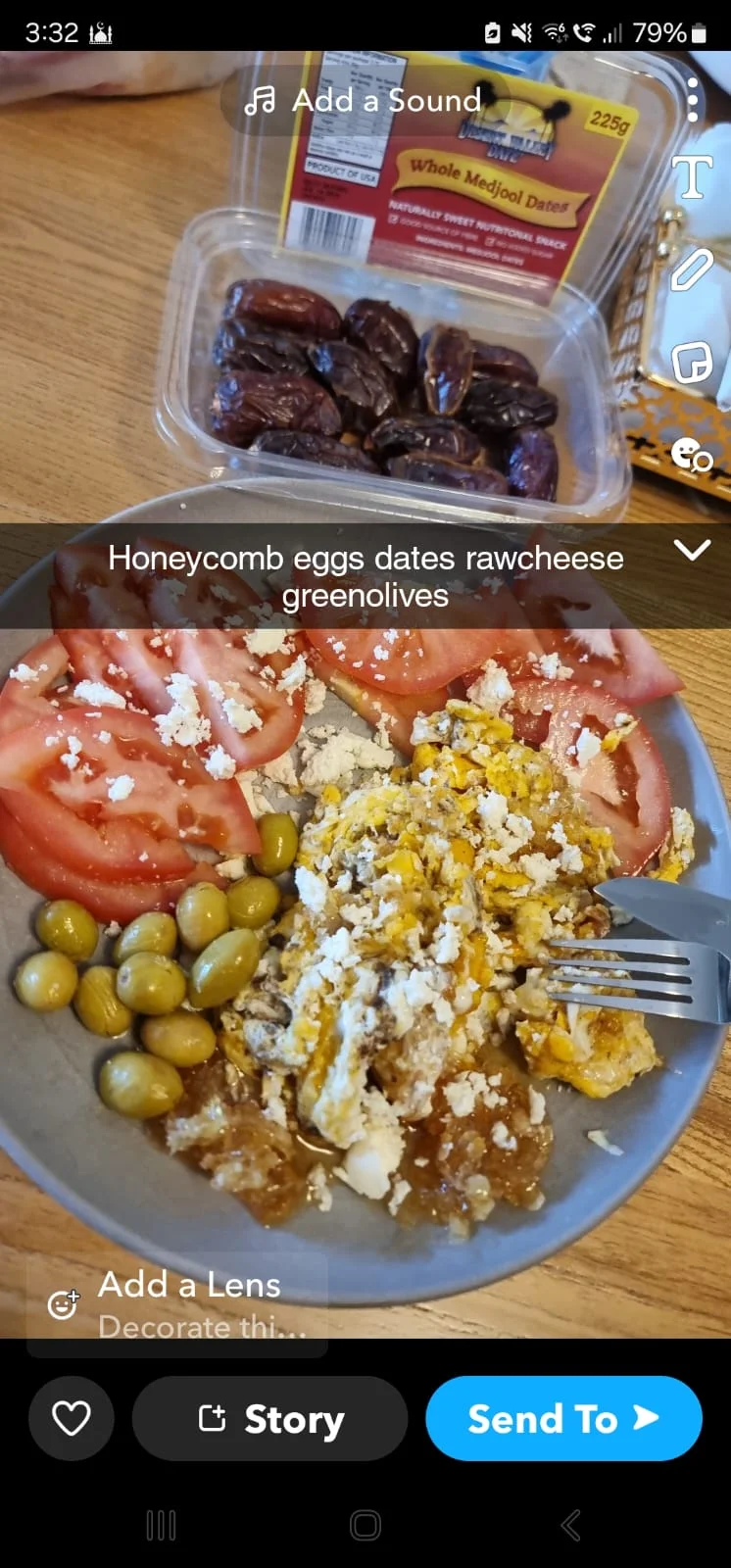Open the sticker picker
The image size is (731, 1568).
(x=692, y=363)
